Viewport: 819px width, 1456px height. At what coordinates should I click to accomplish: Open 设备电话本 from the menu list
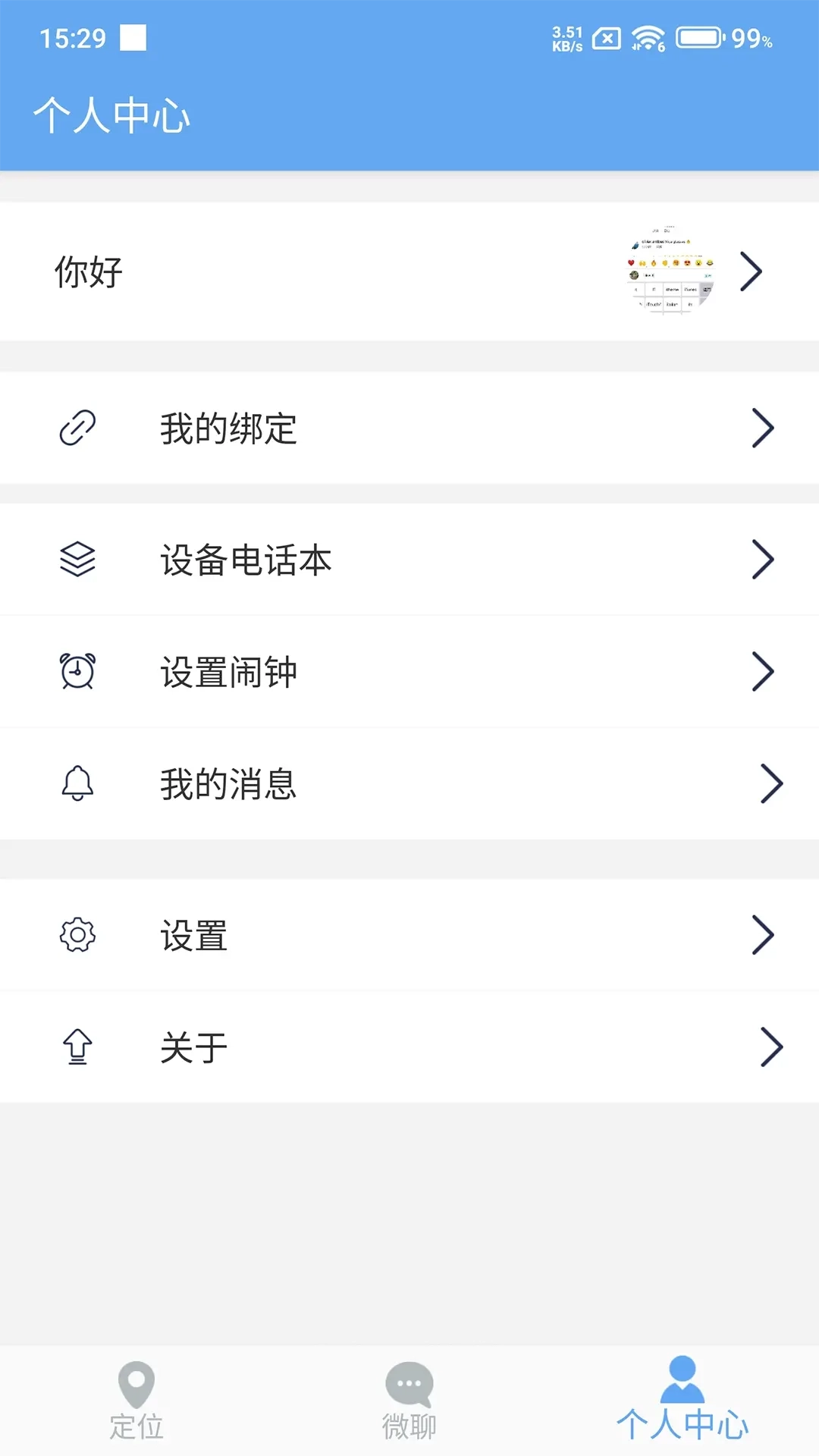coord(246,560)
